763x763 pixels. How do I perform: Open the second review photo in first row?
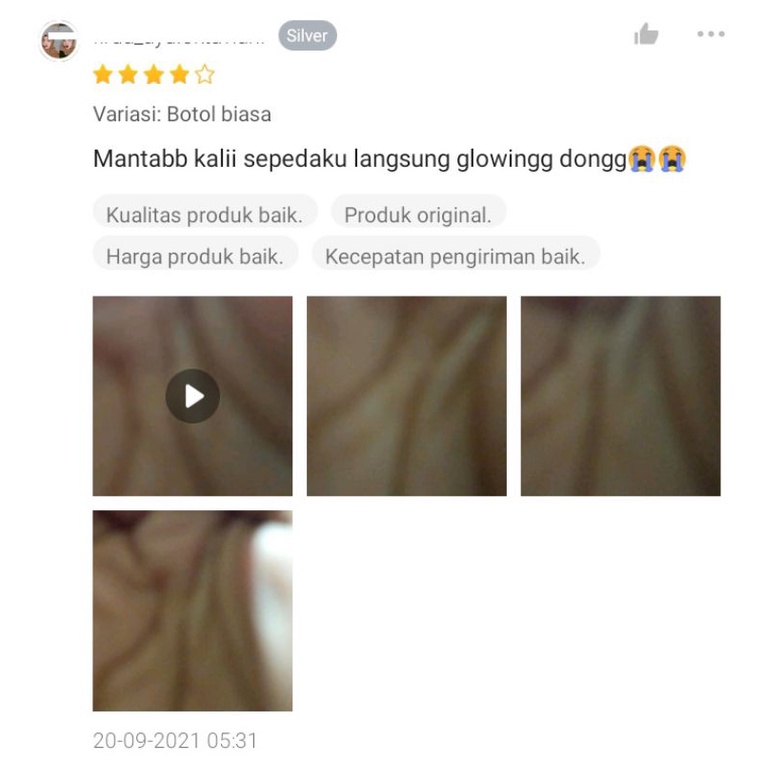point(406,396)
